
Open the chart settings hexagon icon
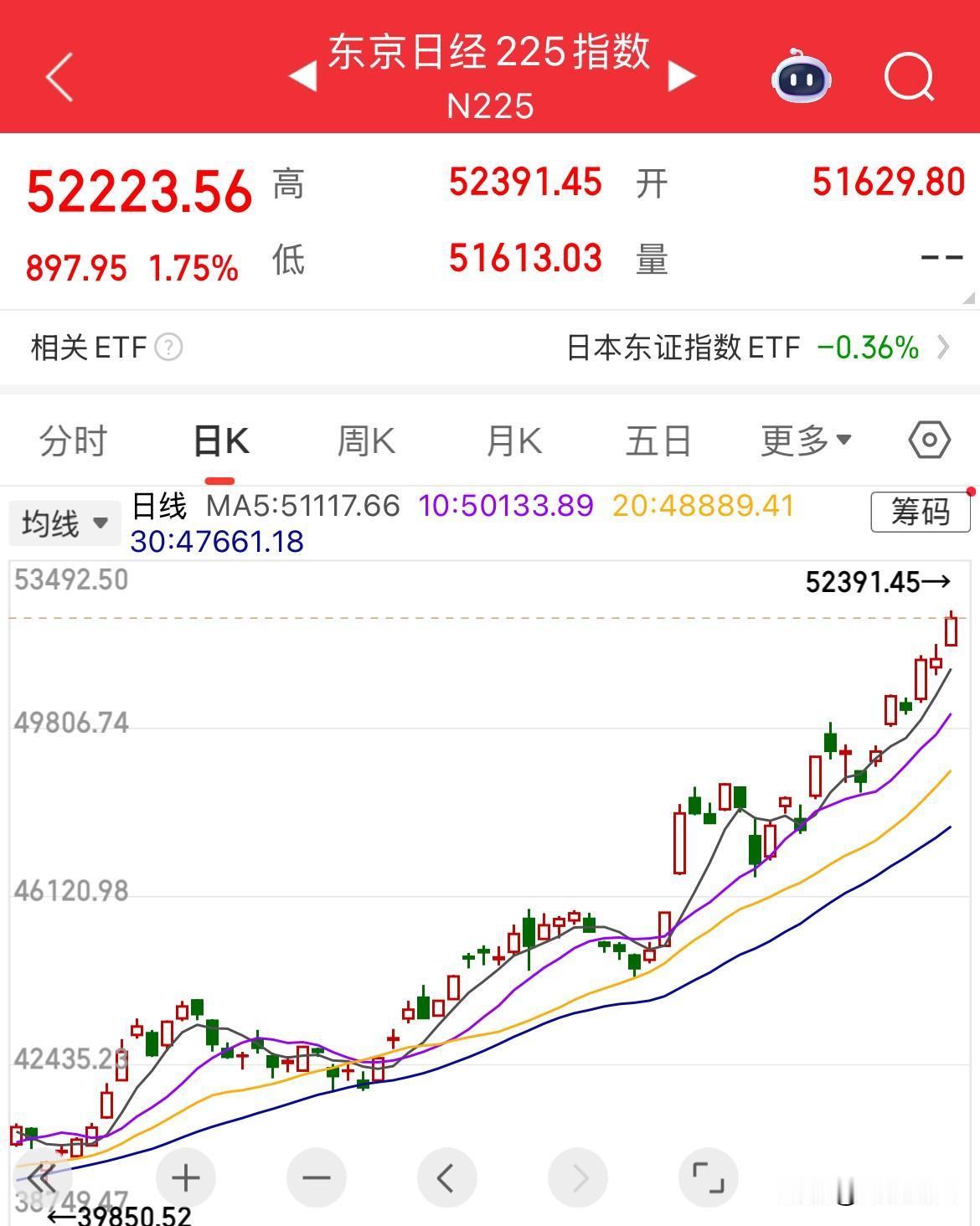928,439
